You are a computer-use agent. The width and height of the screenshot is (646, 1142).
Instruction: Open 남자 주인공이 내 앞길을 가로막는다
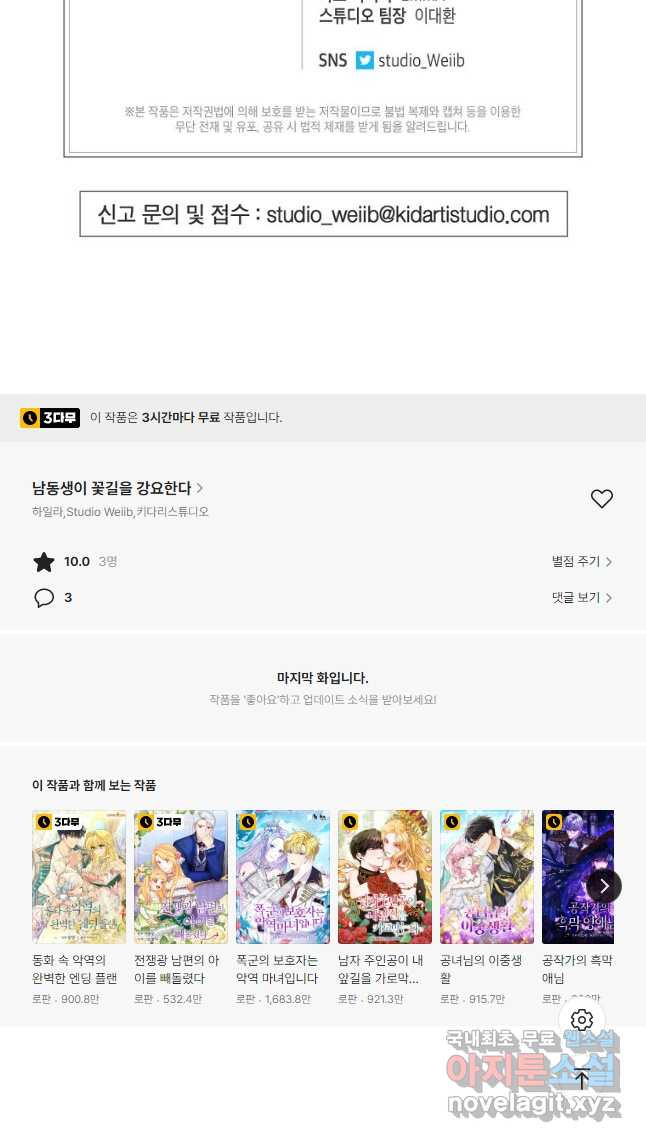pos(385,877)
